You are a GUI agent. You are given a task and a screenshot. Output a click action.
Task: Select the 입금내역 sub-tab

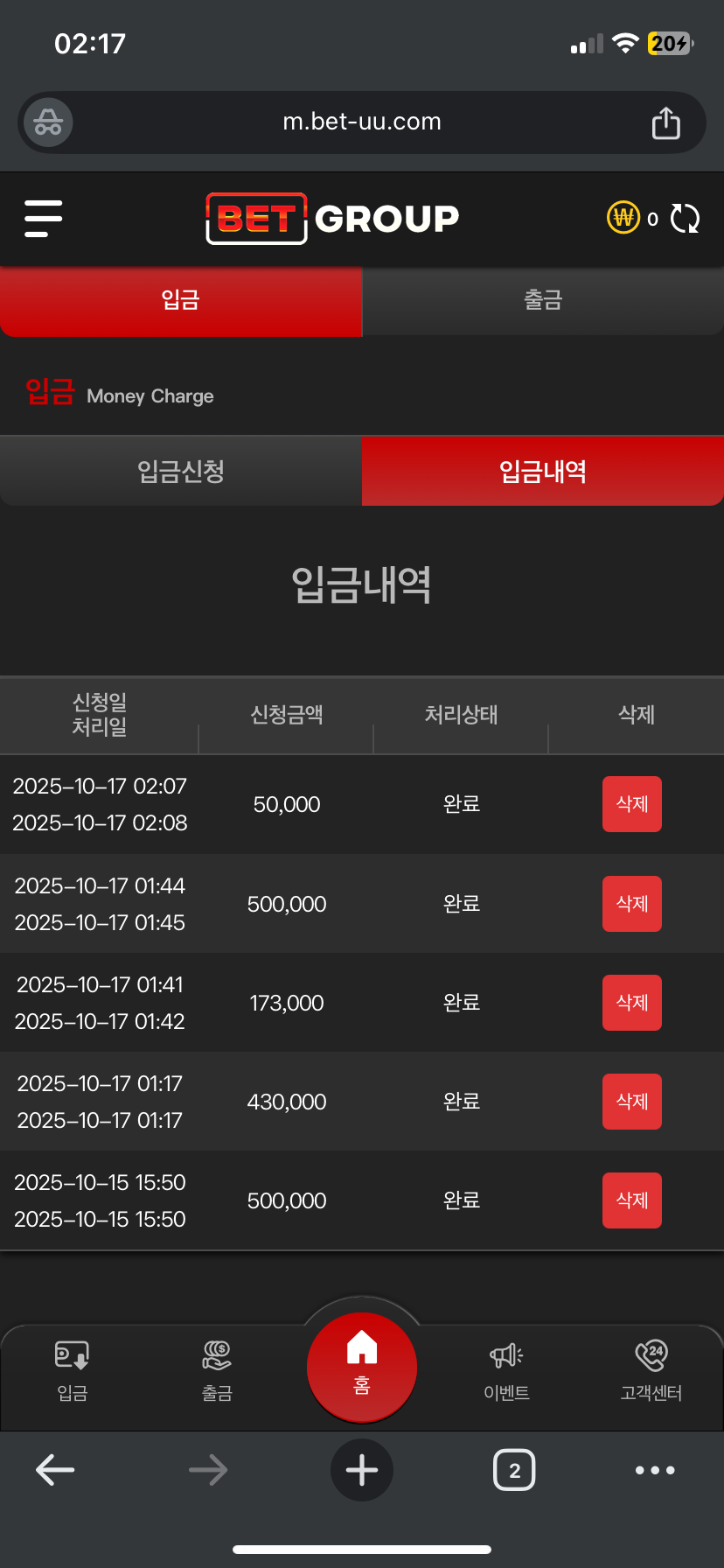tap(543, 472)
